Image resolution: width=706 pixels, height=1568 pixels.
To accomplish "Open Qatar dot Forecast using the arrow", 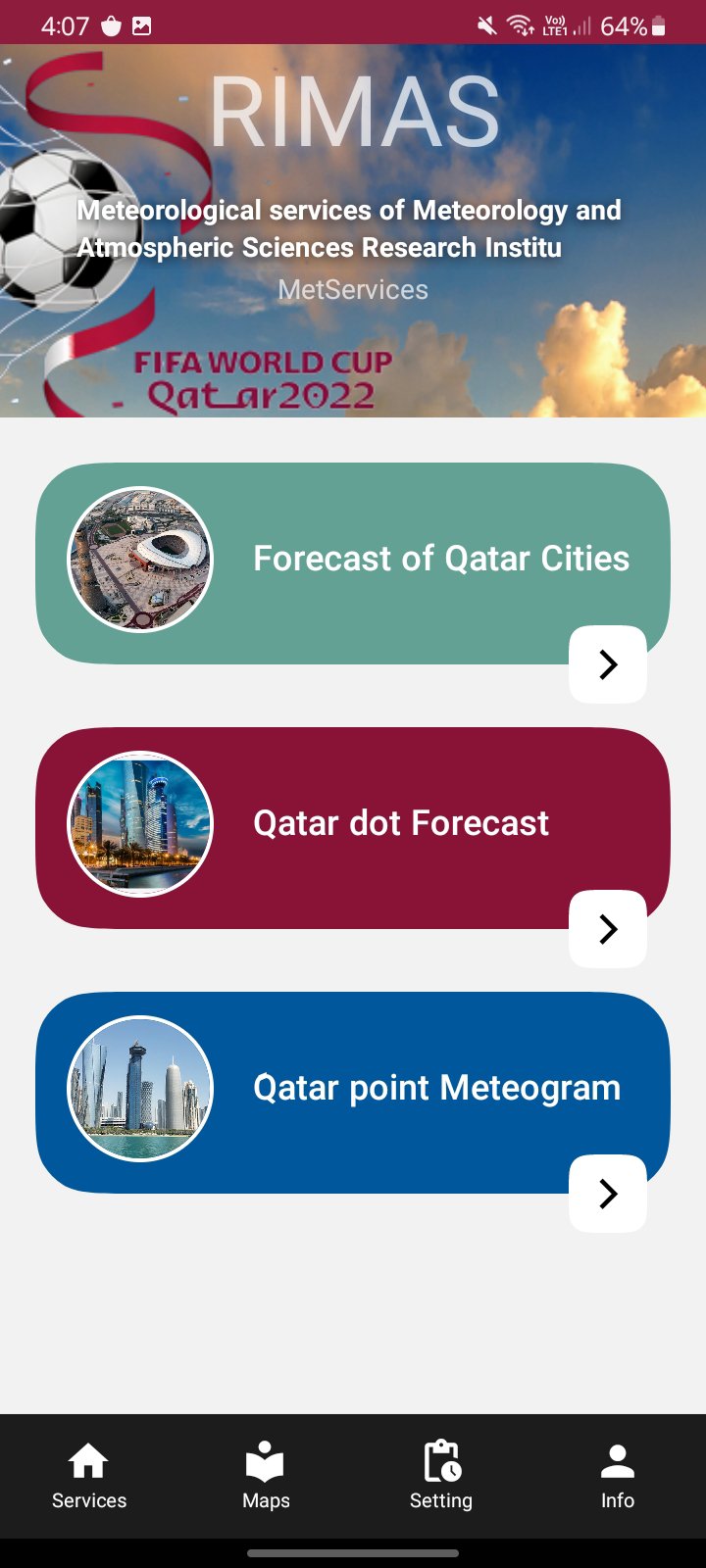I will 608,929.
